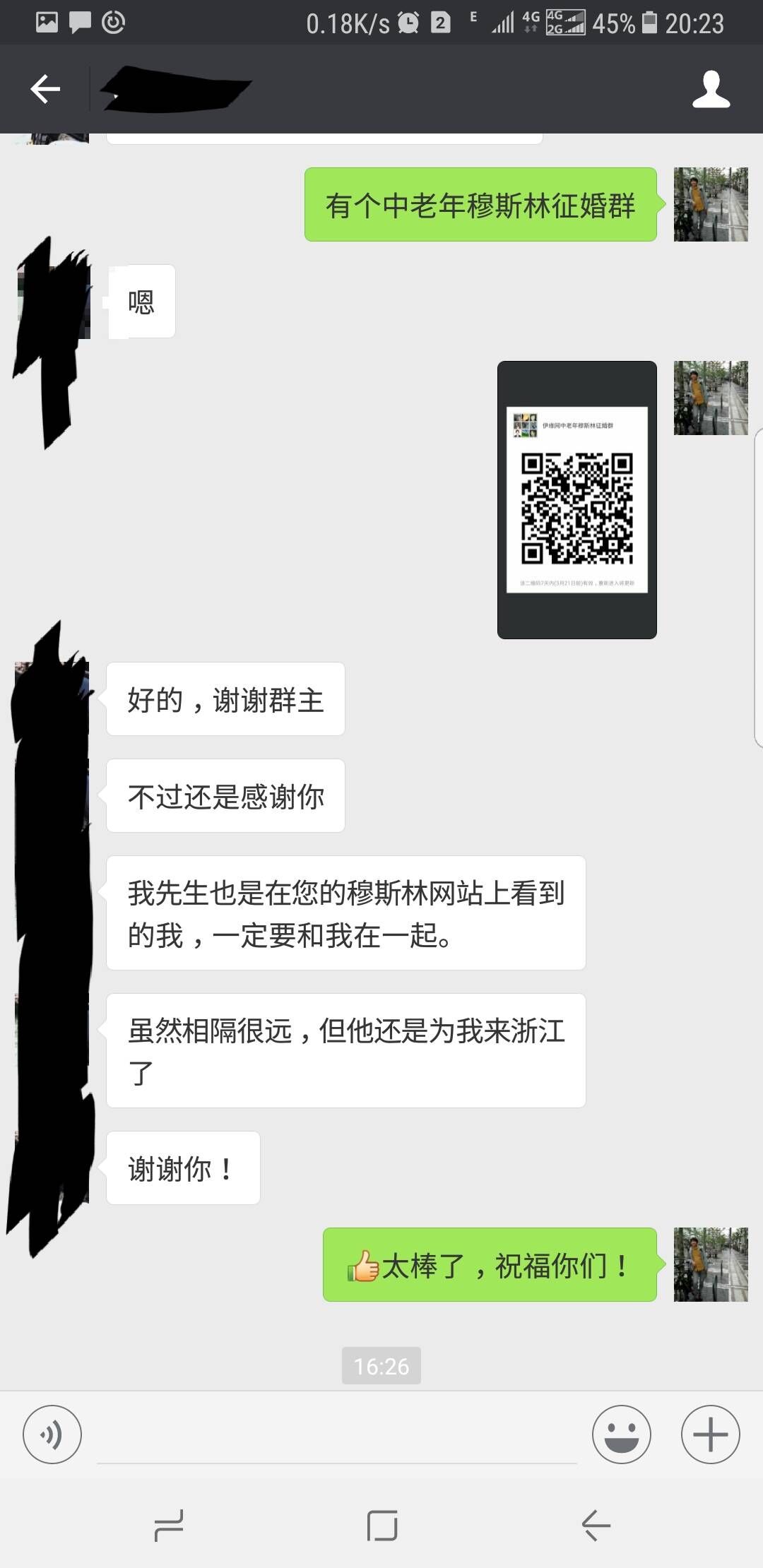This screenshot has width=763, height=1568.
Task: Tap sender avatar beside 太棒了 message
Action: (711, 1265)
